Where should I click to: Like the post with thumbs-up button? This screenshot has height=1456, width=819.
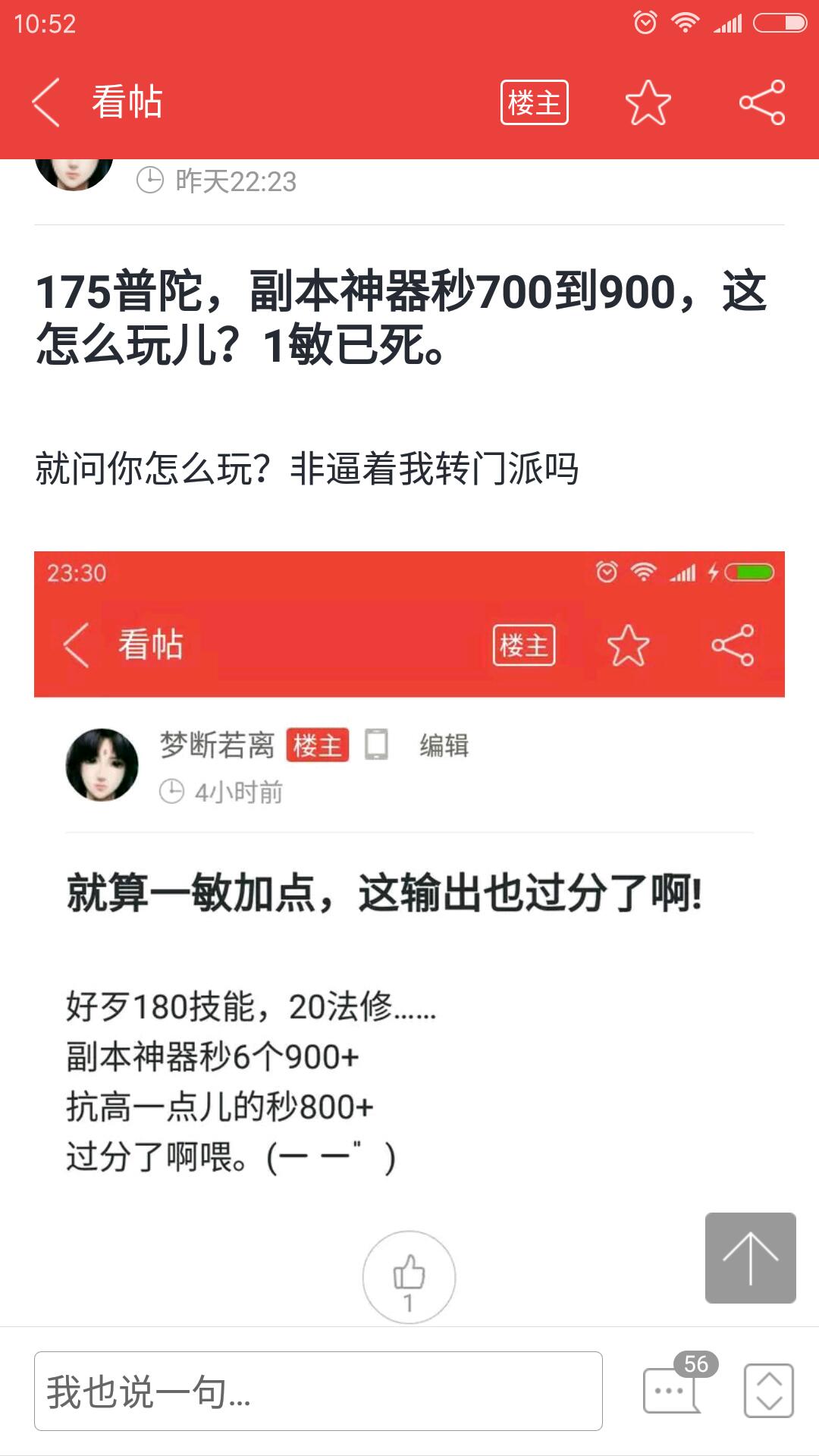409,1277
